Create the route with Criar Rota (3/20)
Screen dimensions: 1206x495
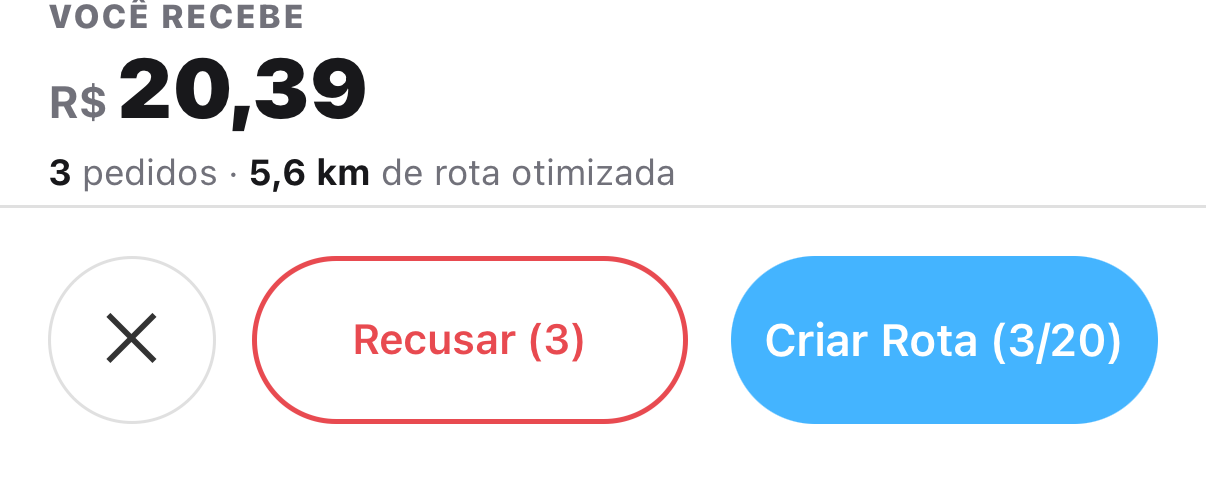[x=944, y=340]
